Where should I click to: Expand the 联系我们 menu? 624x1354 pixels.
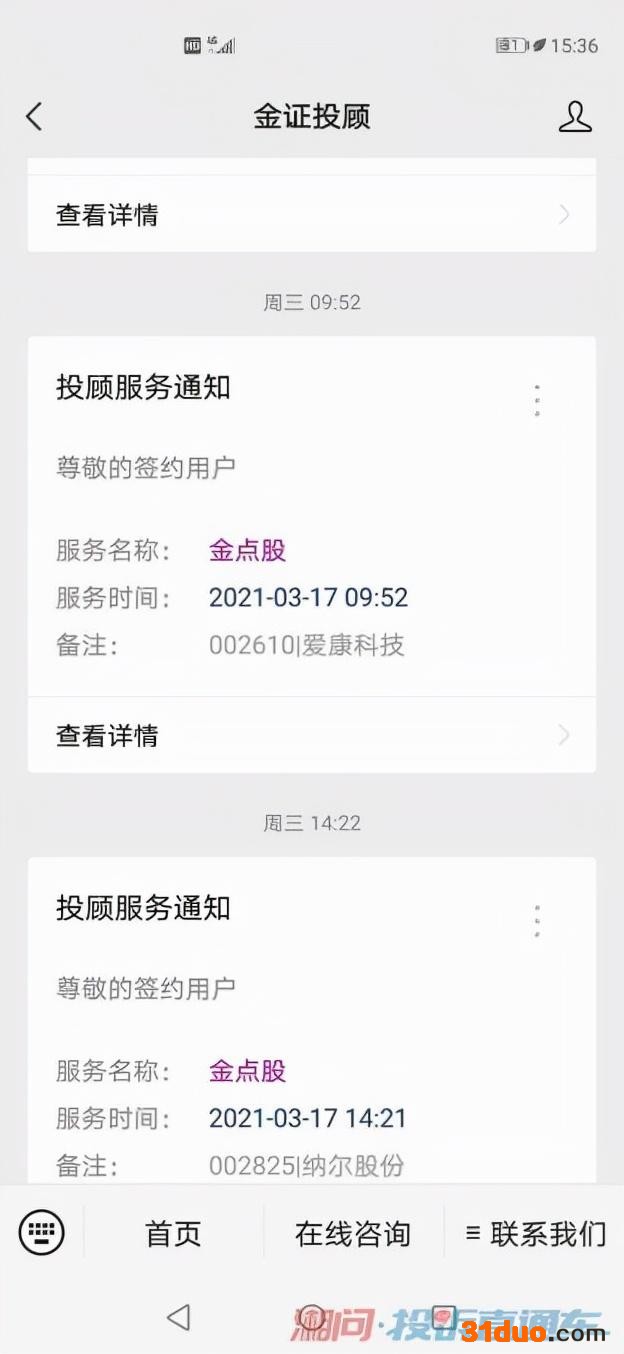coord(536,1234)
